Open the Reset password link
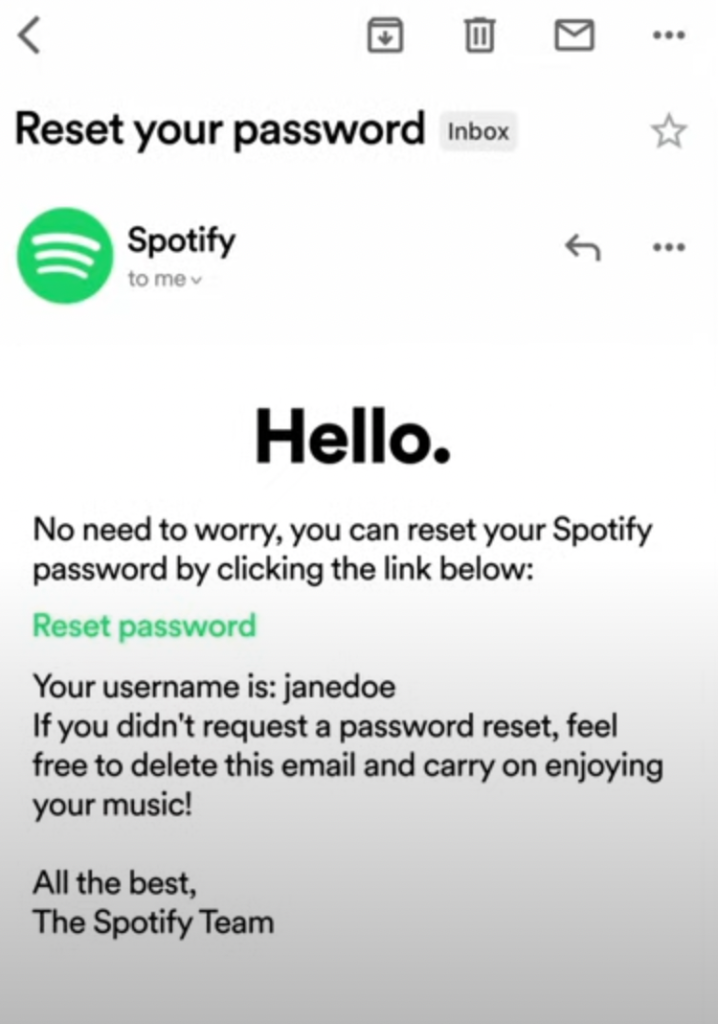The width and height of the screenshot is (718, 1024). (144, 627)
